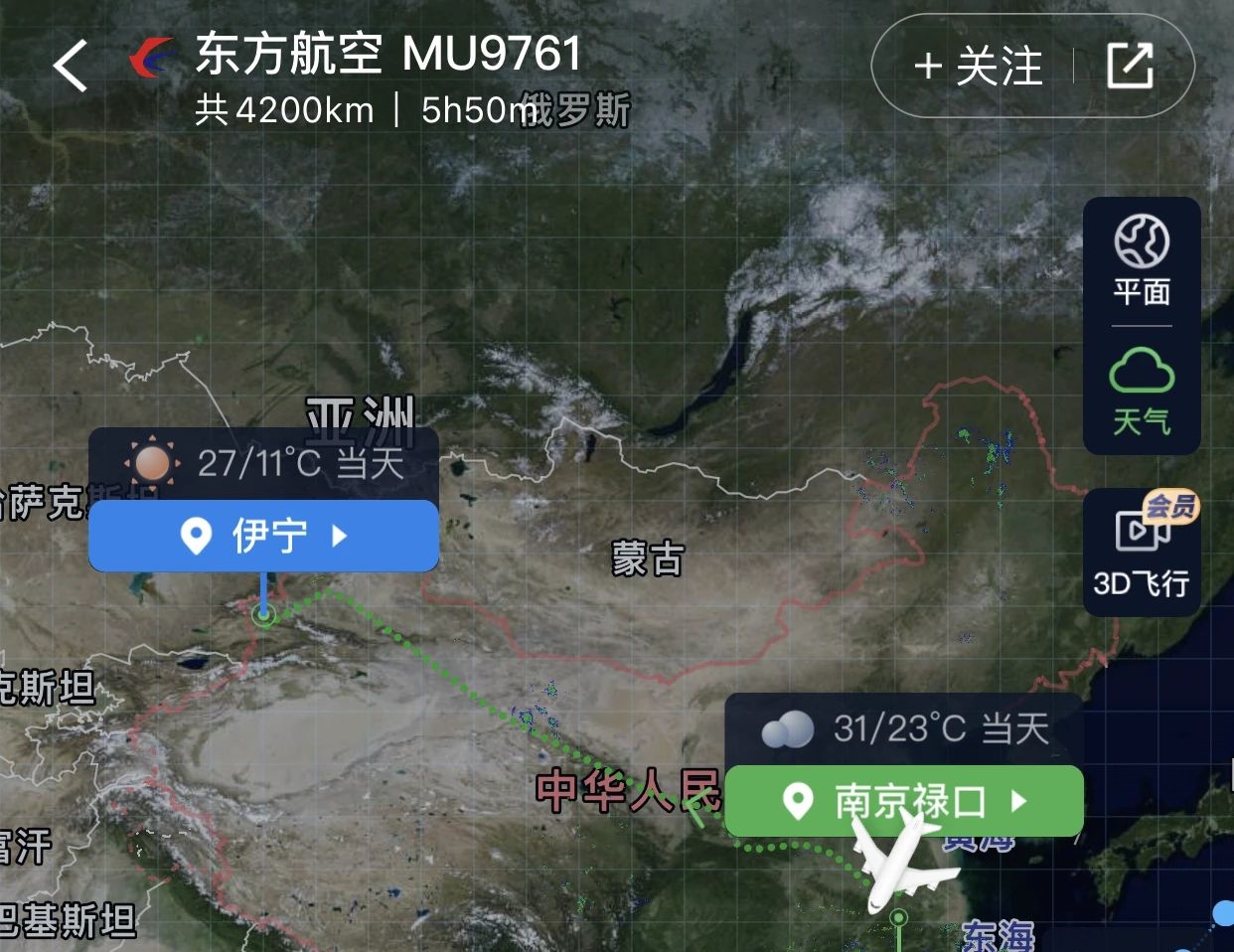
Task: Go back using the top-left arrow
Action: (71, 67)
